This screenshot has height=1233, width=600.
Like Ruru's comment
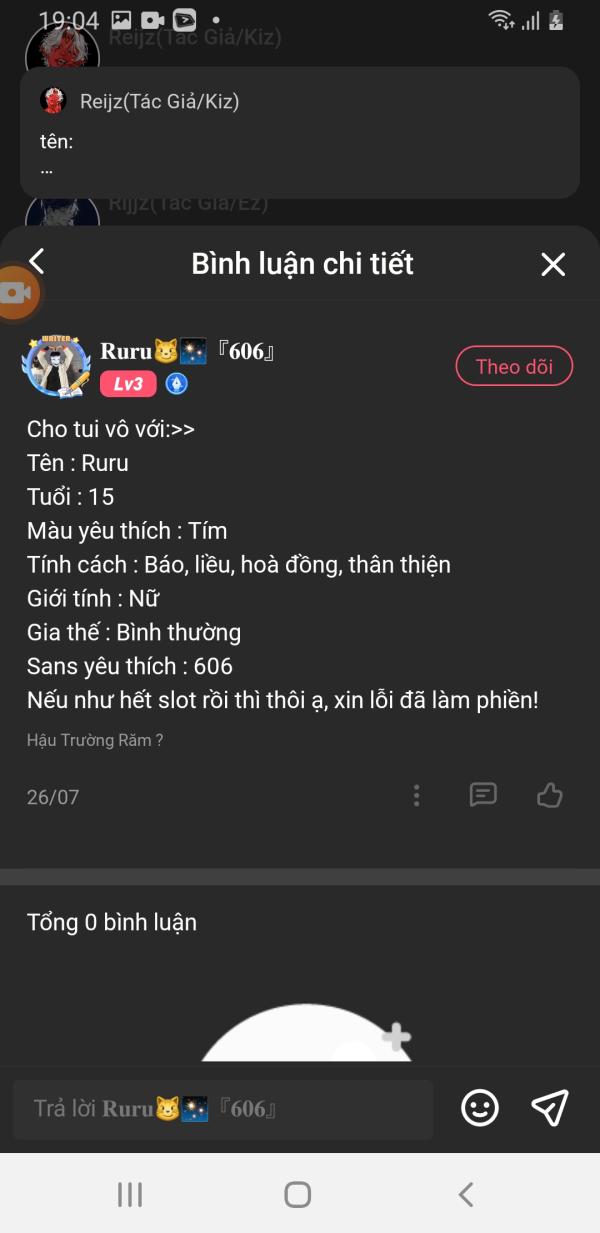pyautogui.click(x=549, y=796)
